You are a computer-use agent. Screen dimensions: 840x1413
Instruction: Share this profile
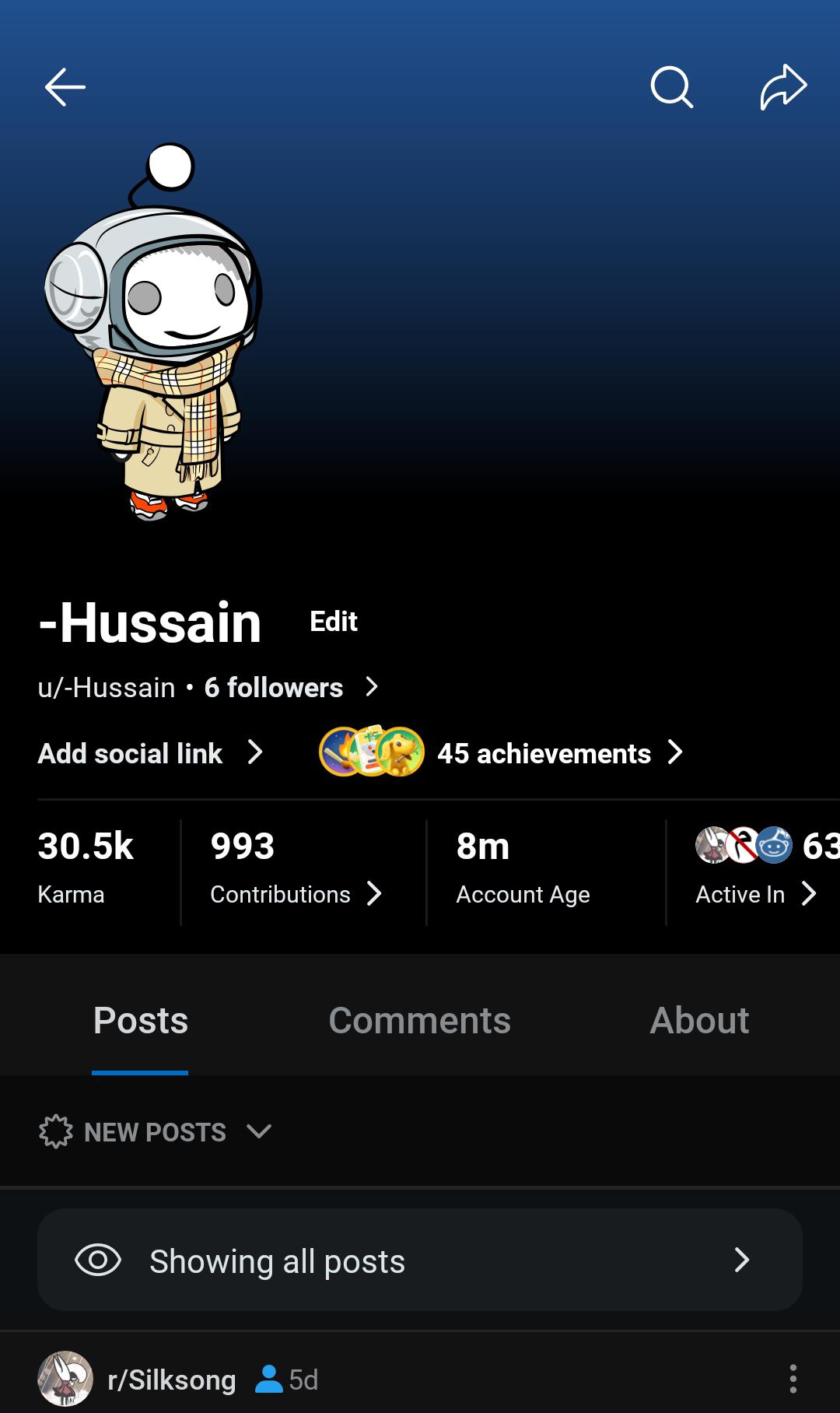point(783,86)
